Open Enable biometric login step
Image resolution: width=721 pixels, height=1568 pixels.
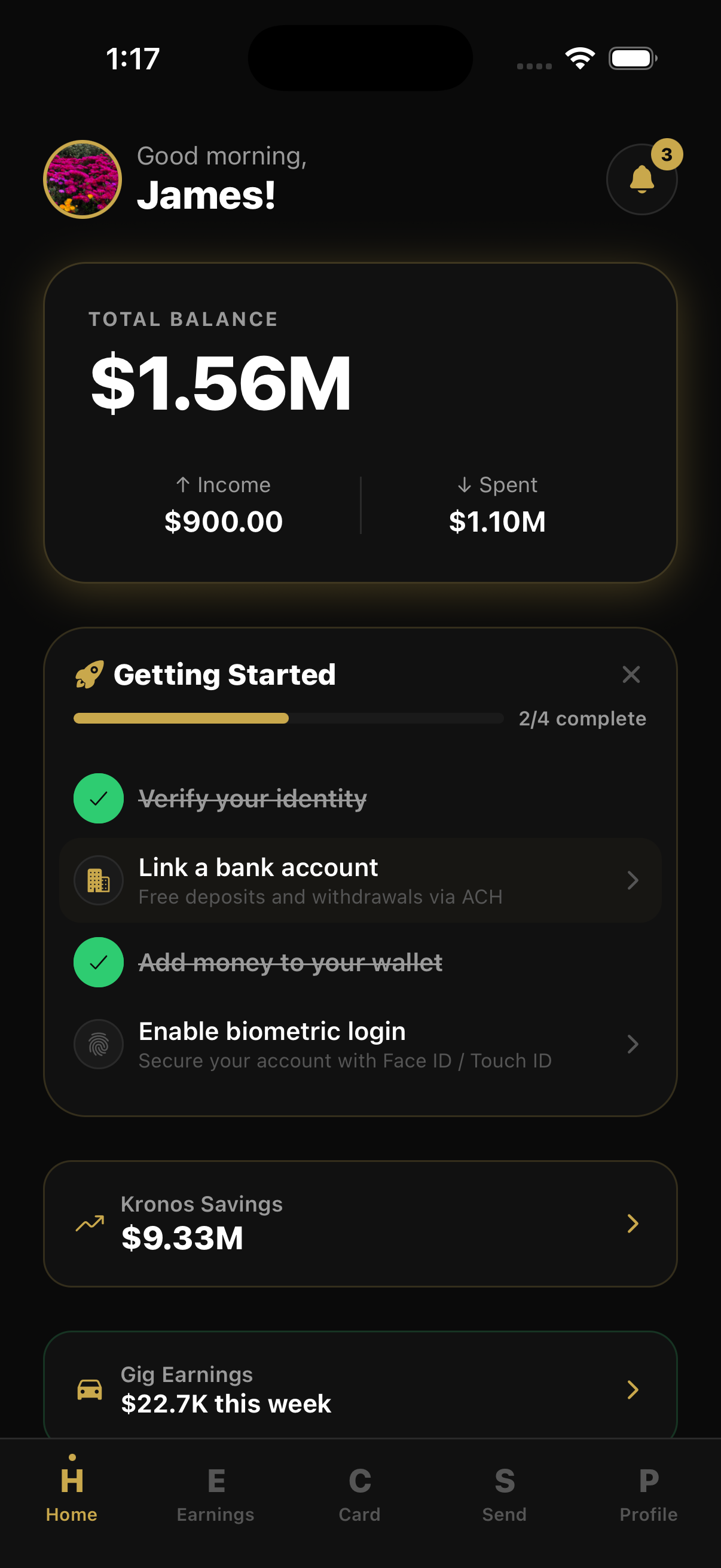point(360,1045)
